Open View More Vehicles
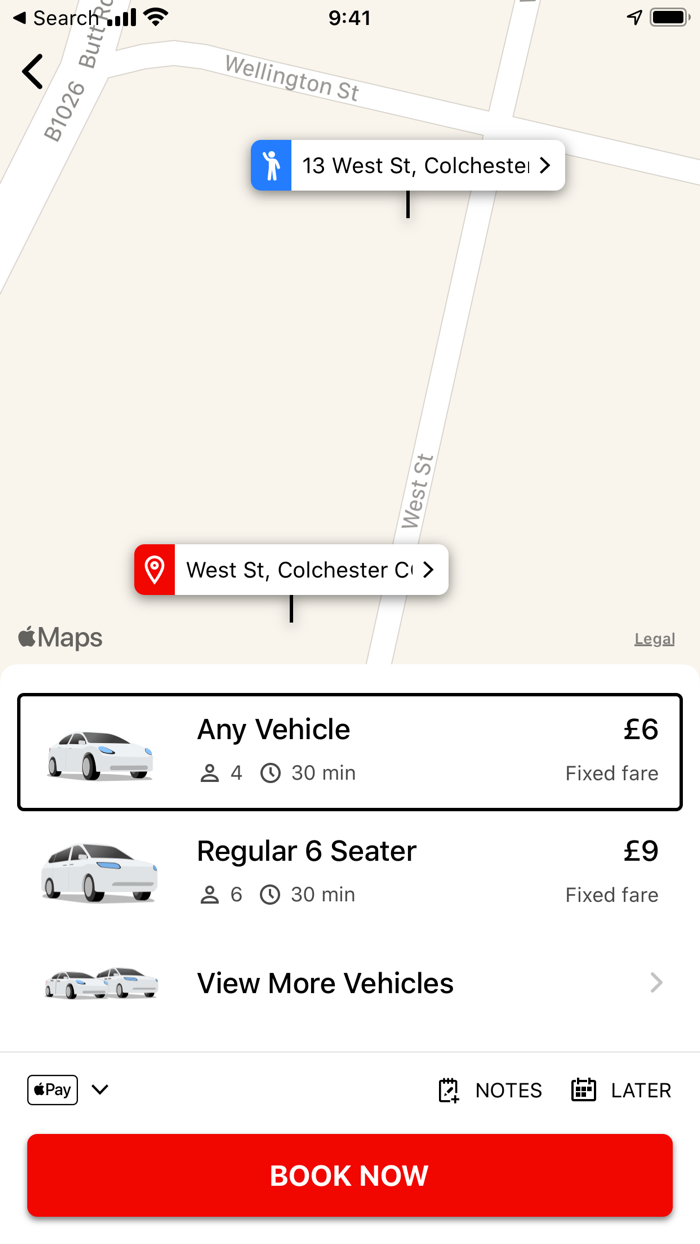Screen dimensions: 700x1244 [x=350, y=983]
